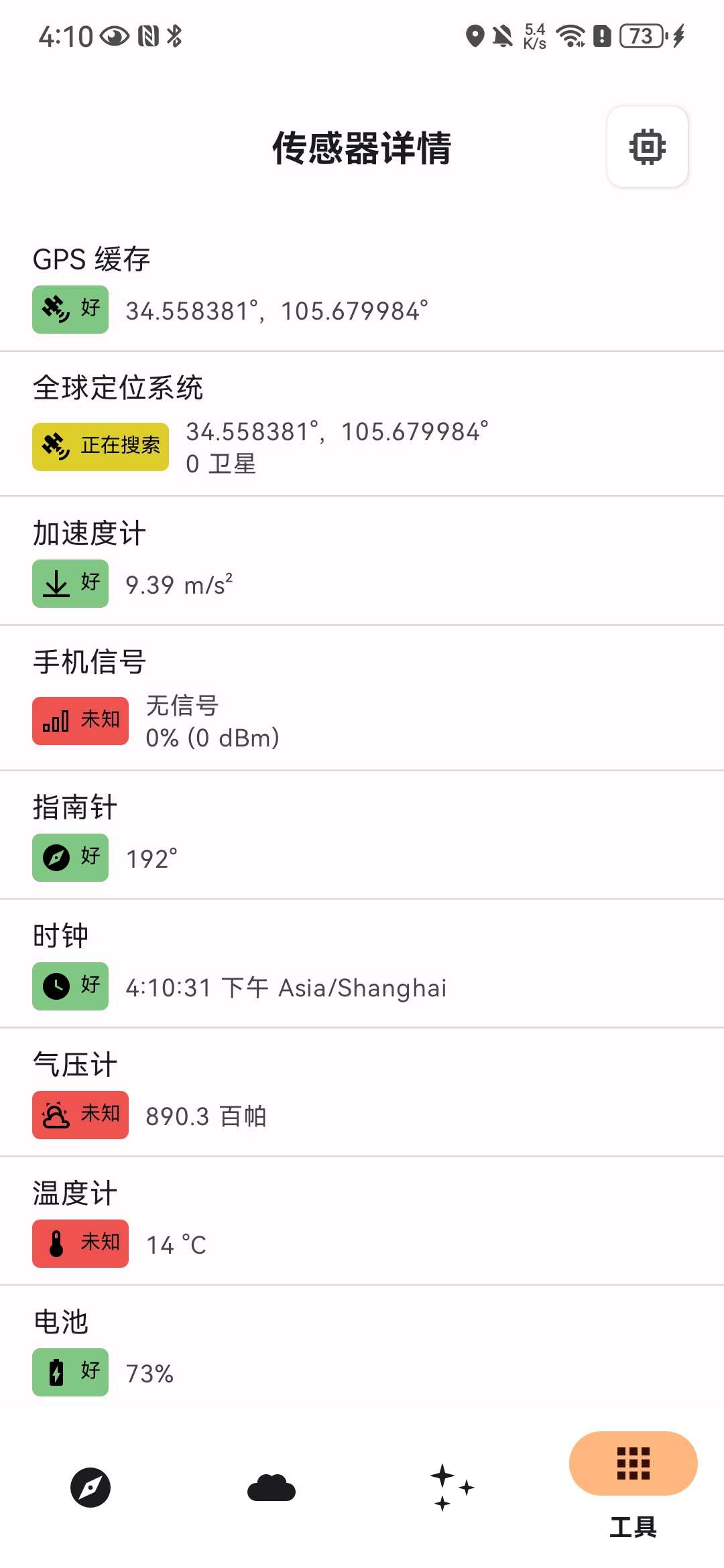Viewport: 724px width, 1568px height.
Task: Open the cloud weather tab
Action: [271, 1488]
